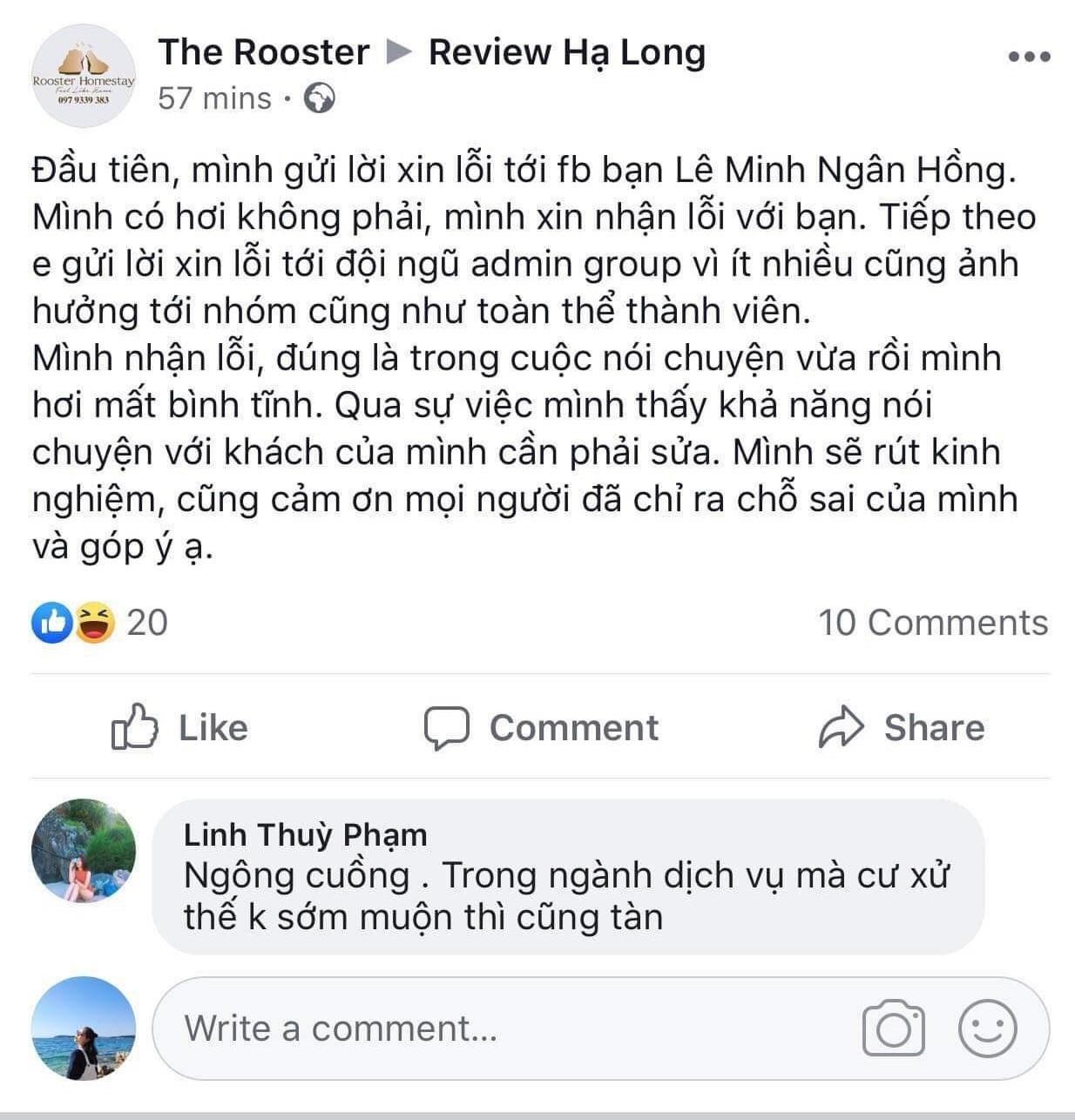1075x1120 pixels.
Task: Select the Comment speech bubble icon
Action: [x=447, y=727]
